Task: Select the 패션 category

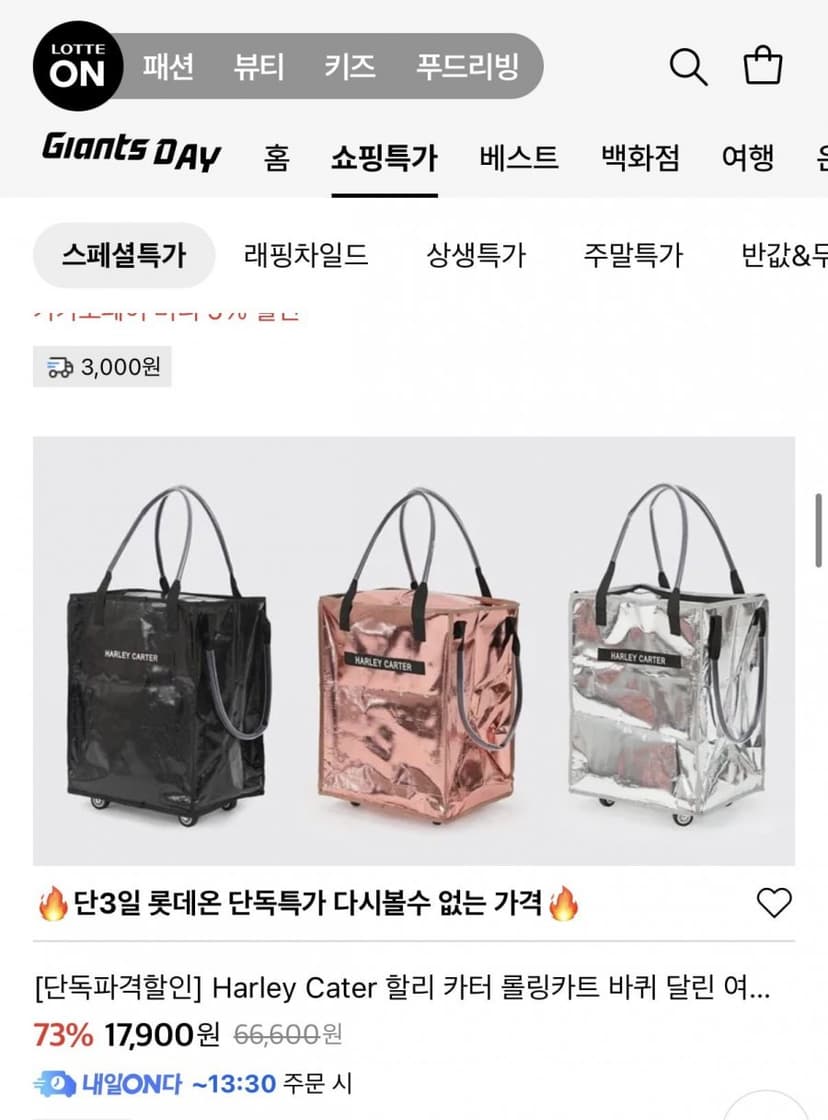Action: pos(169,66)
